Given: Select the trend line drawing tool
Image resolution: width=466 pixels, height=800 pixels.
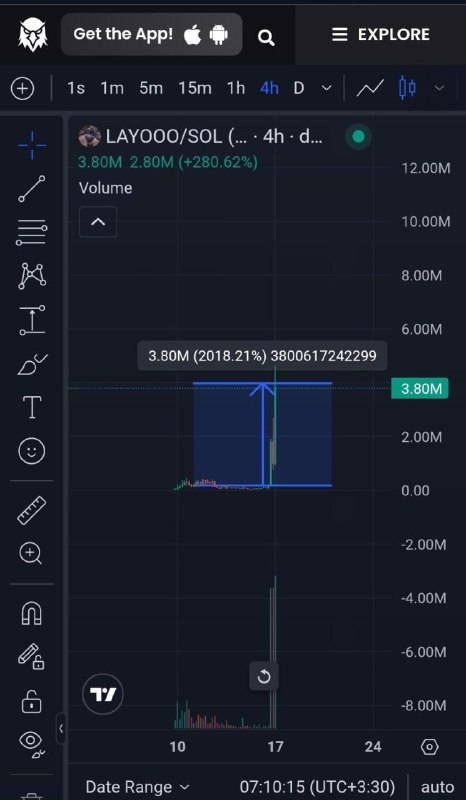Looking at the screenshot, I should click(x=32, y=188).
